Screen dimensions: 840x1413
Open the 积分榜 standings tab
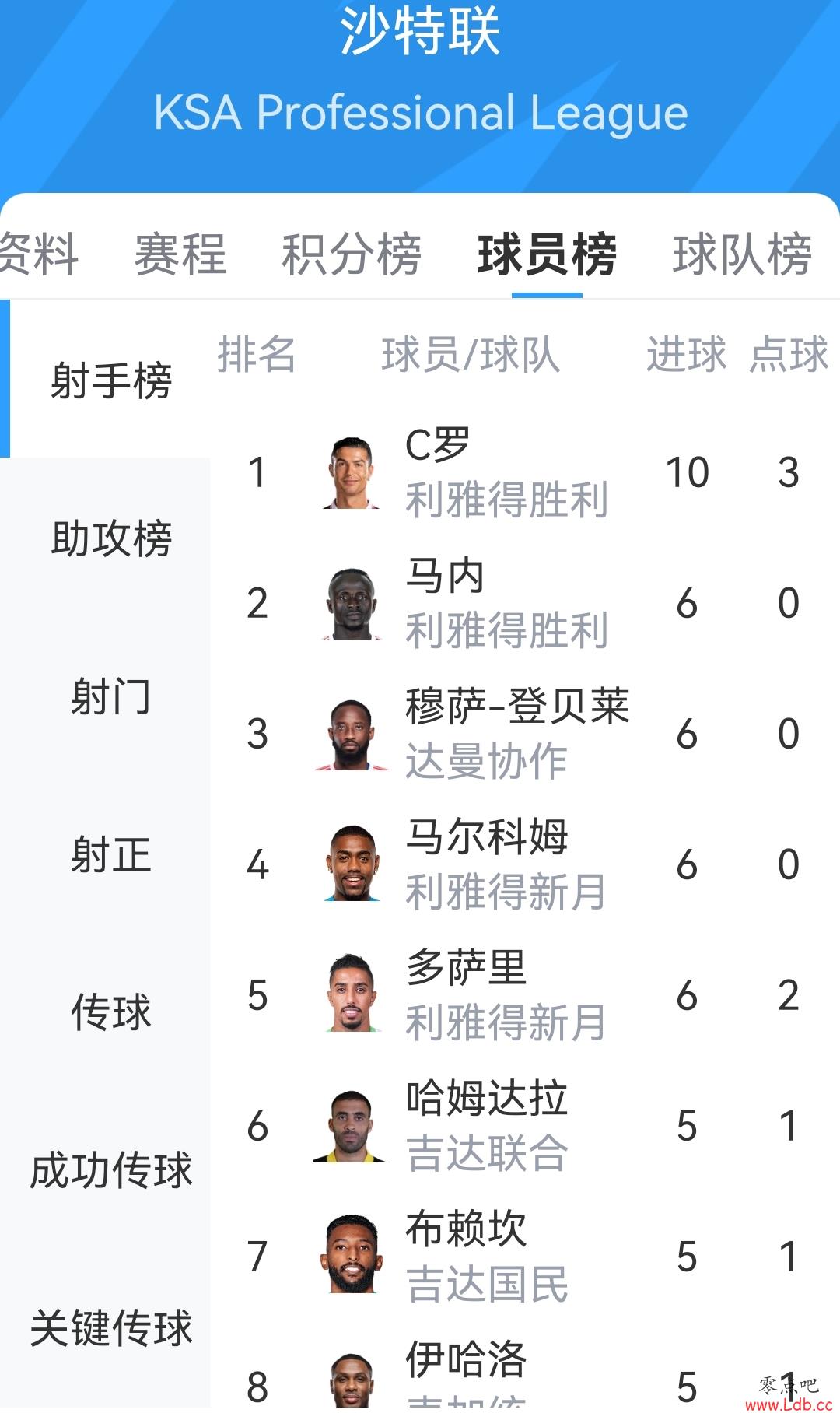[352, 254]
